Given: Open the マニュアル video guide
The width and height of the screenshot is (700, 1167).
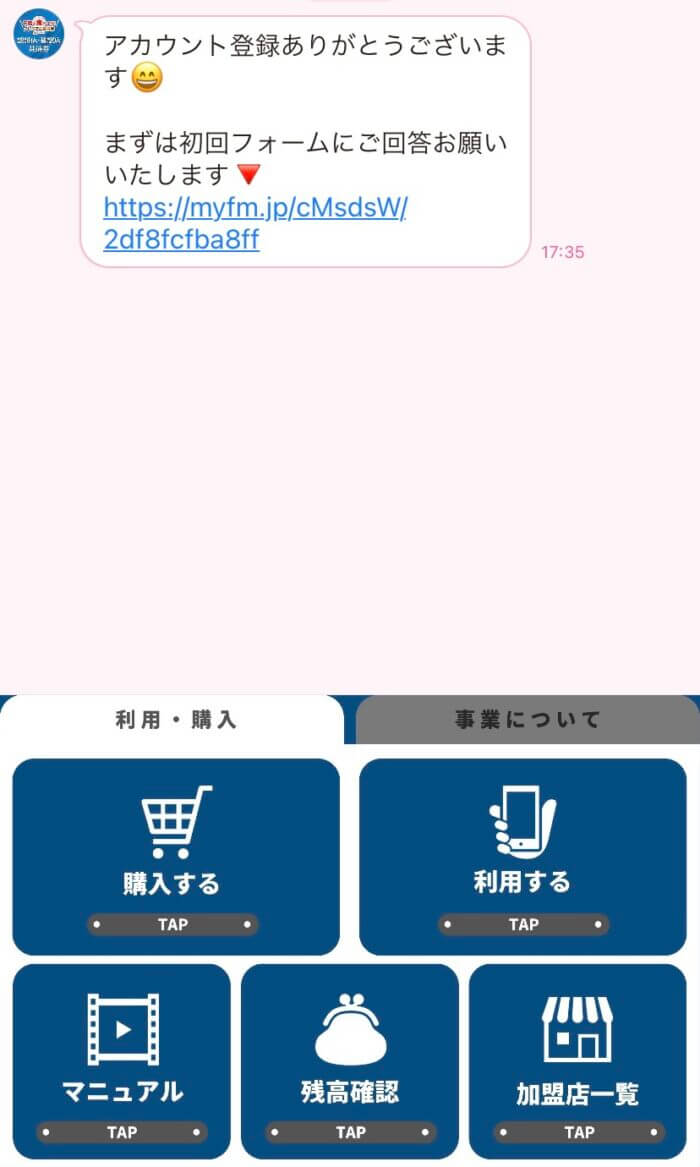Looking at the screenshot, I should point(122,1060).
